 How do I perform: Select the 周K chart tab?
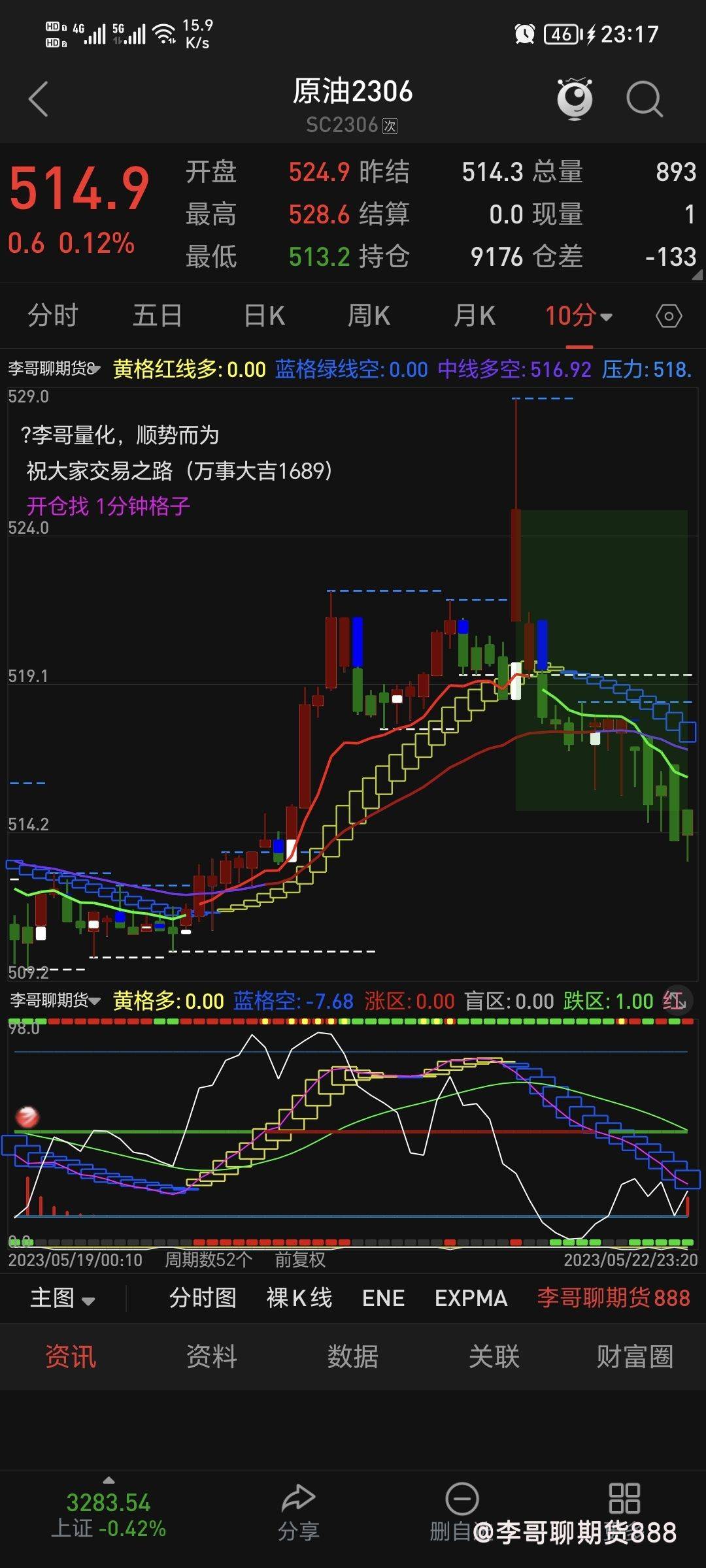point(369,316)
